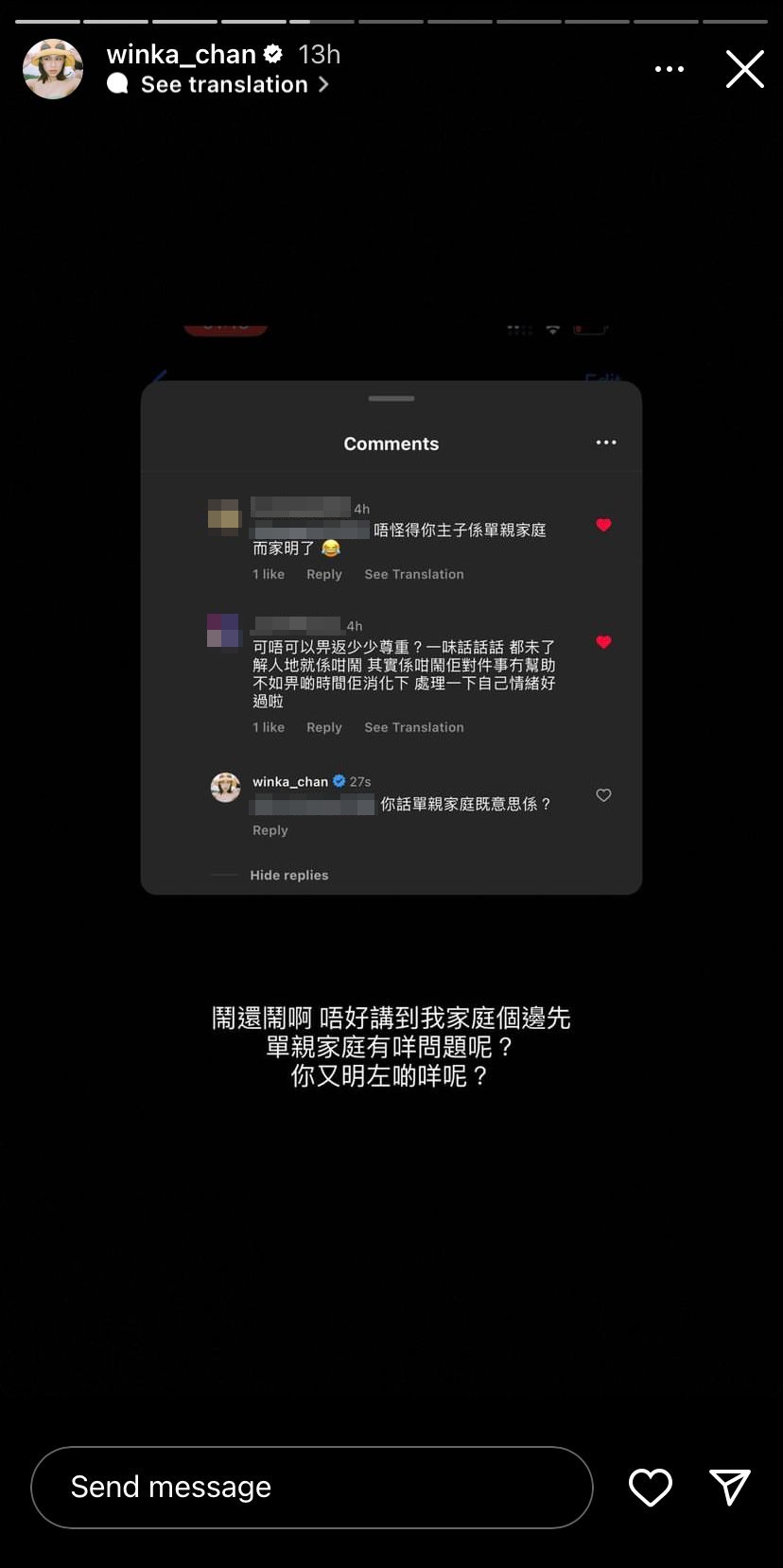This screenshot has width=783, height=1568.
Task: Collapse replies with Hide replies
Action: point(288,875)
